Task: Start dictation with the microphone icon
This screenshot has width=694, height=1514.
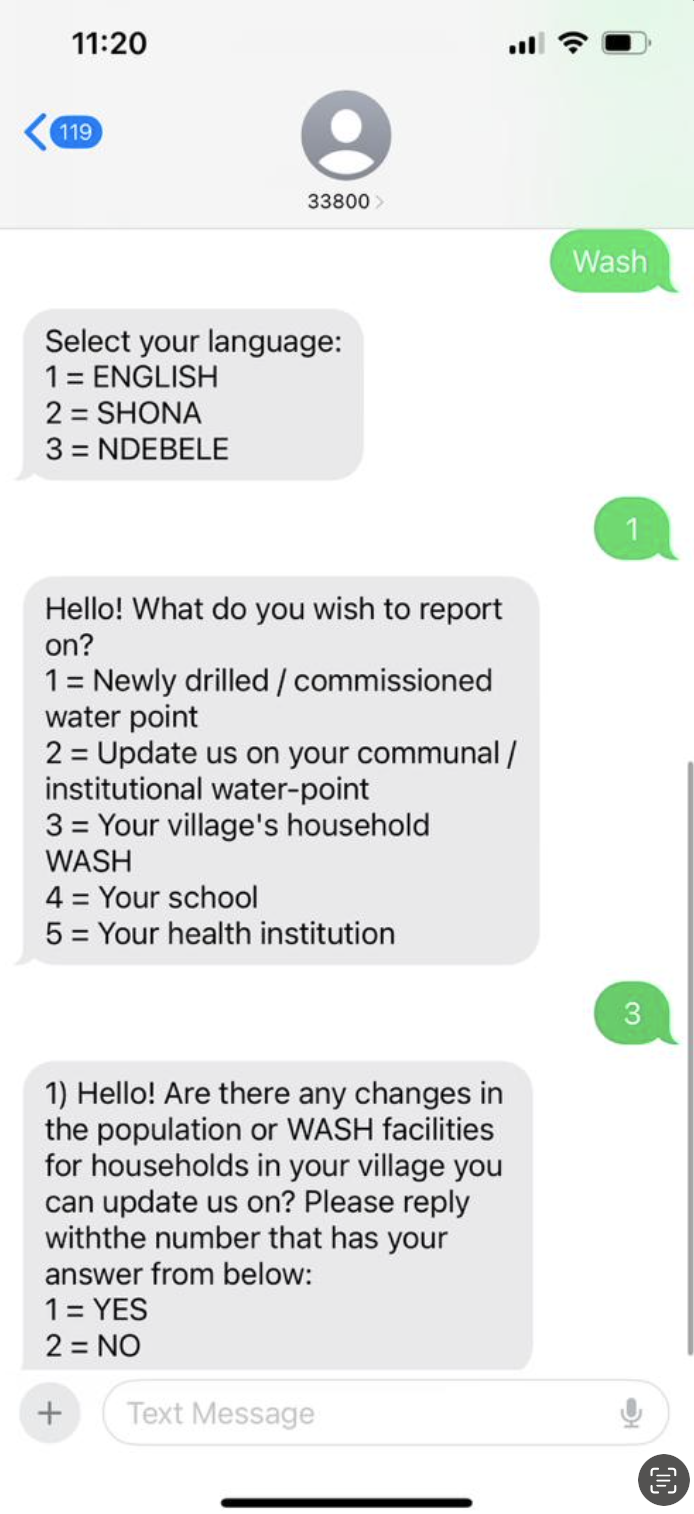Action: pyautogui.click(x=631, y=1413)
